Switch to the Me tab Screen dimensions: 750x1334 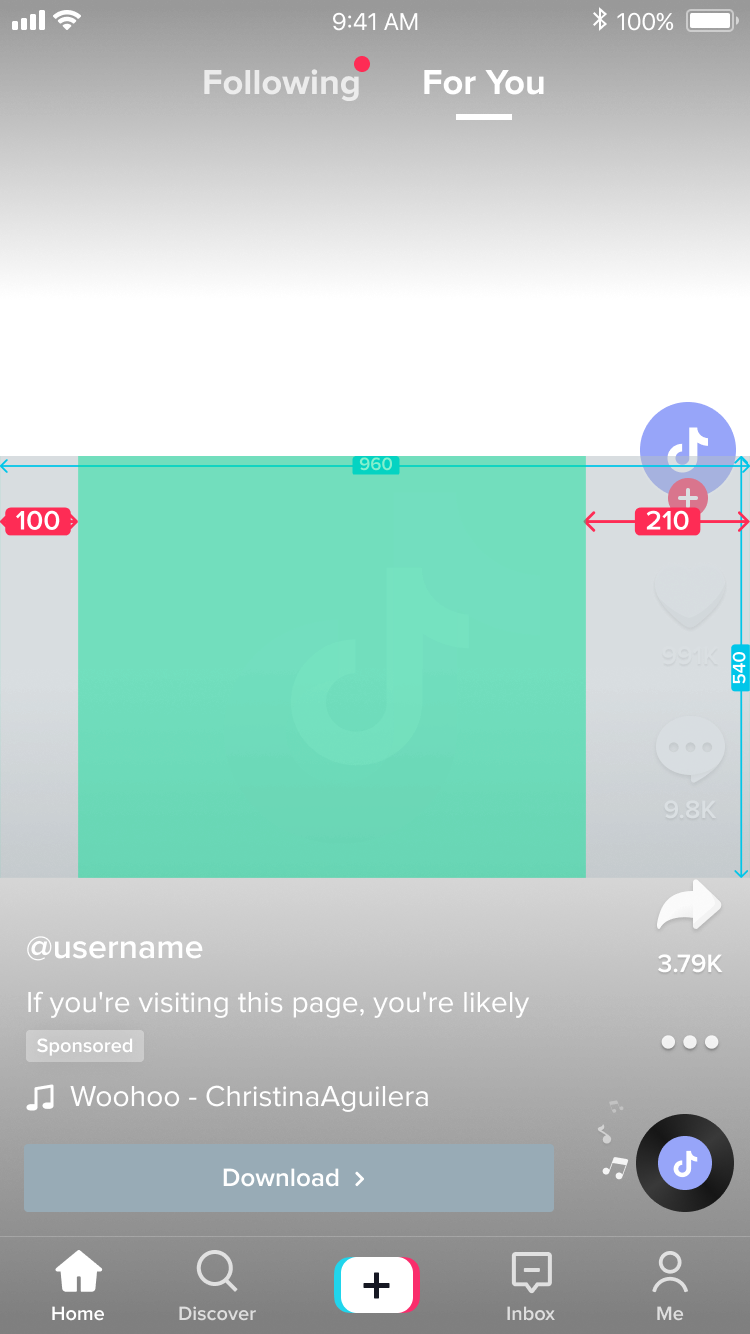(x=669, y=1287)
